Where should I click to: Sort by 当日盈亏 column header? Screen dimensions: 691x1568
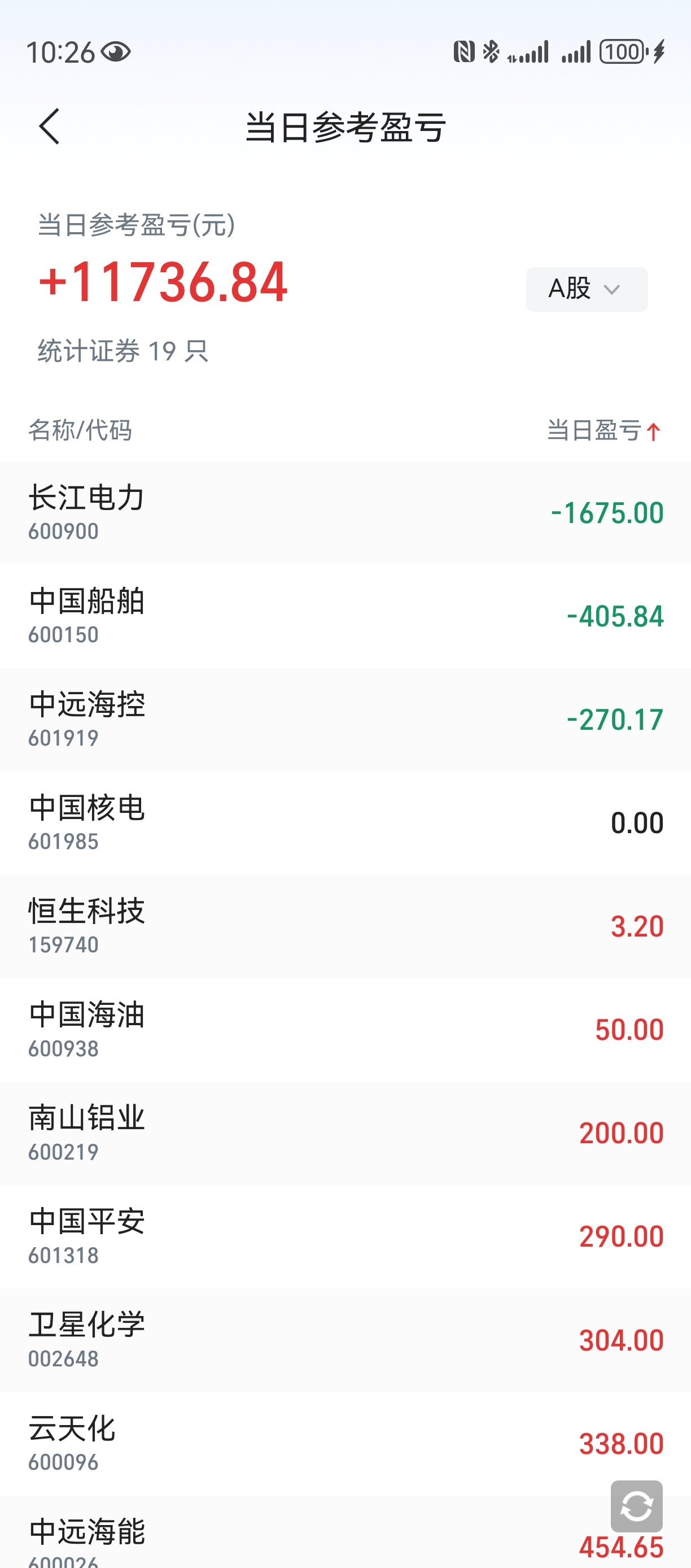tap(604, 430)
